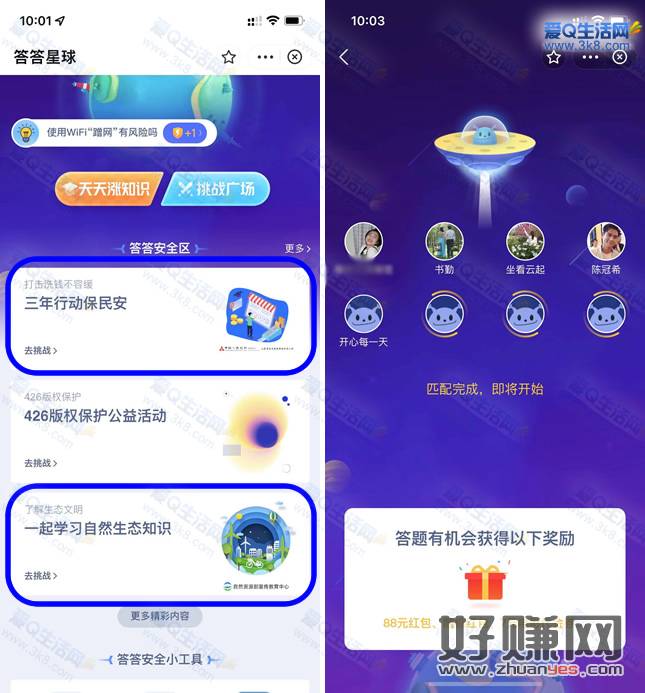Show 更多精彩内容
Image resolution: width=645 pixels, height=693 pixels.
(160, 616)
